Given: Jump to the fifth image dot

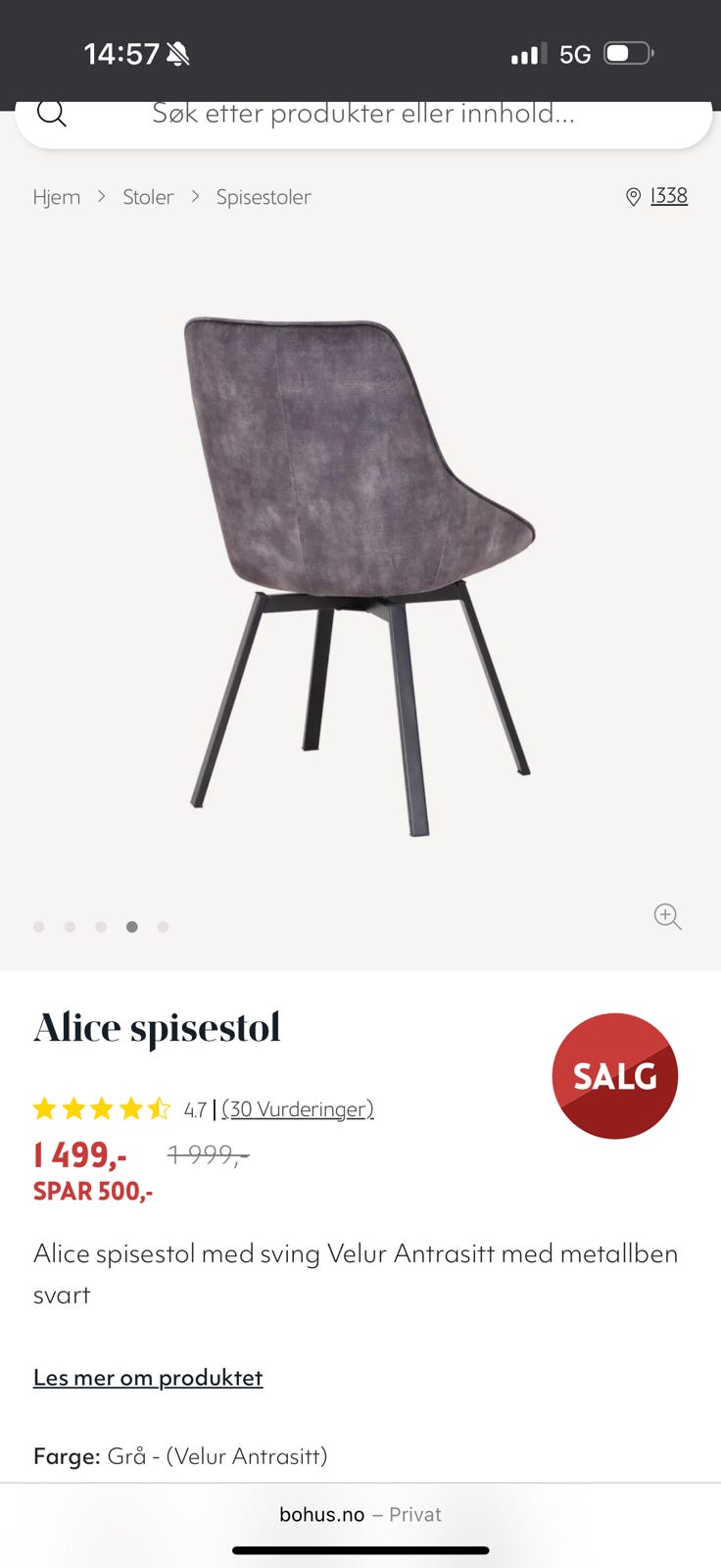Looking at the screenshot, I should click(164, 927).
